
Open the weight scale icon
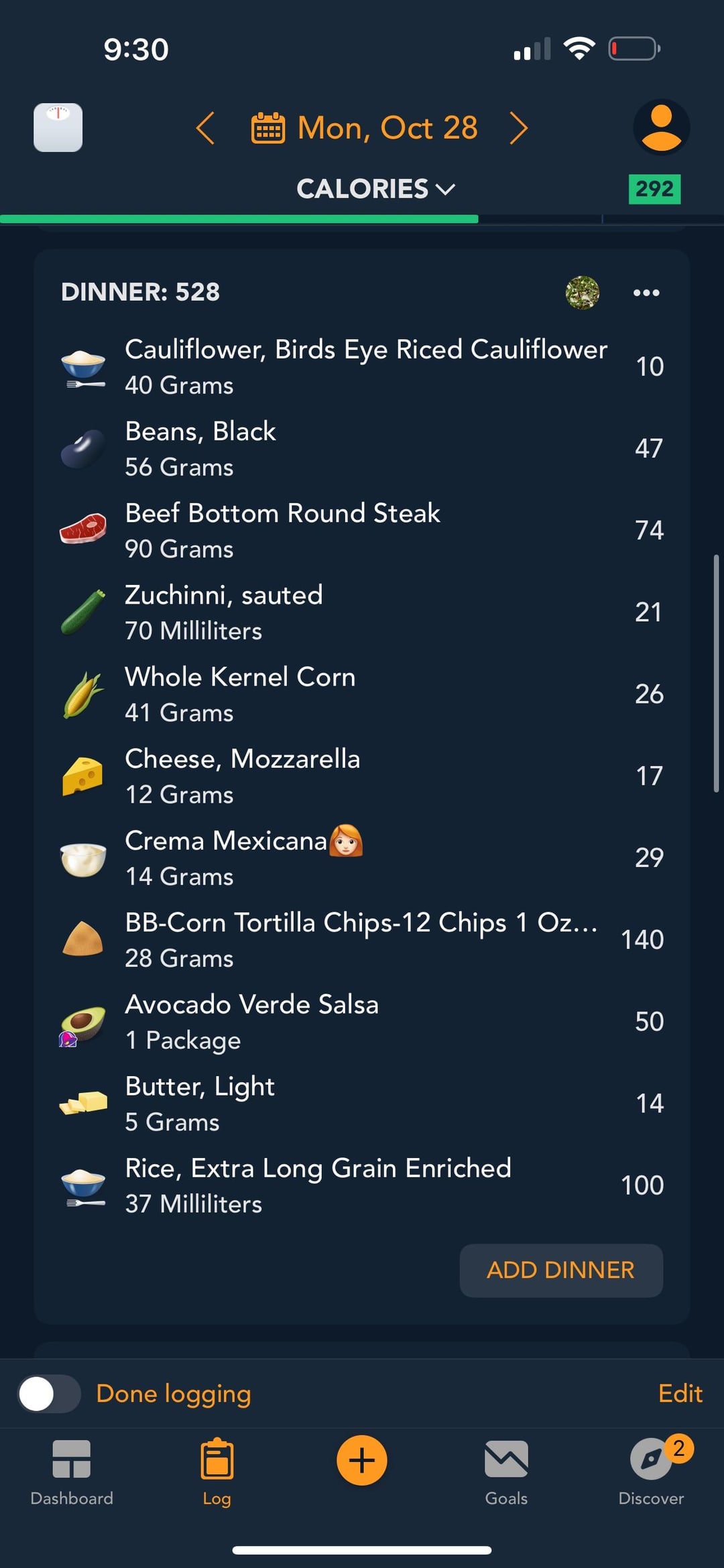coord(58,127)
